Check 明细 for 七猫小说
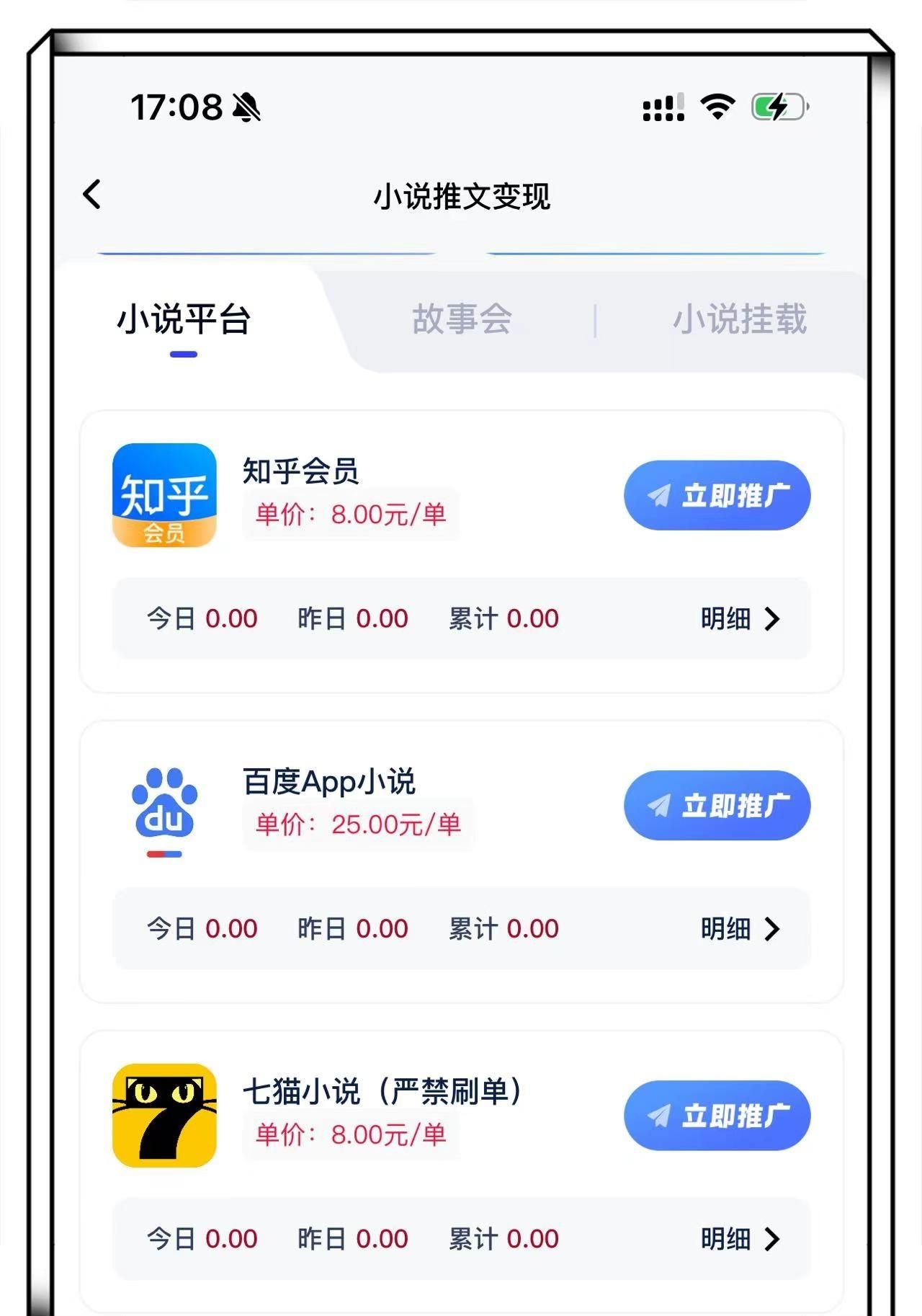Screen dimensions: 922x1316 (x=740, y=1238)
